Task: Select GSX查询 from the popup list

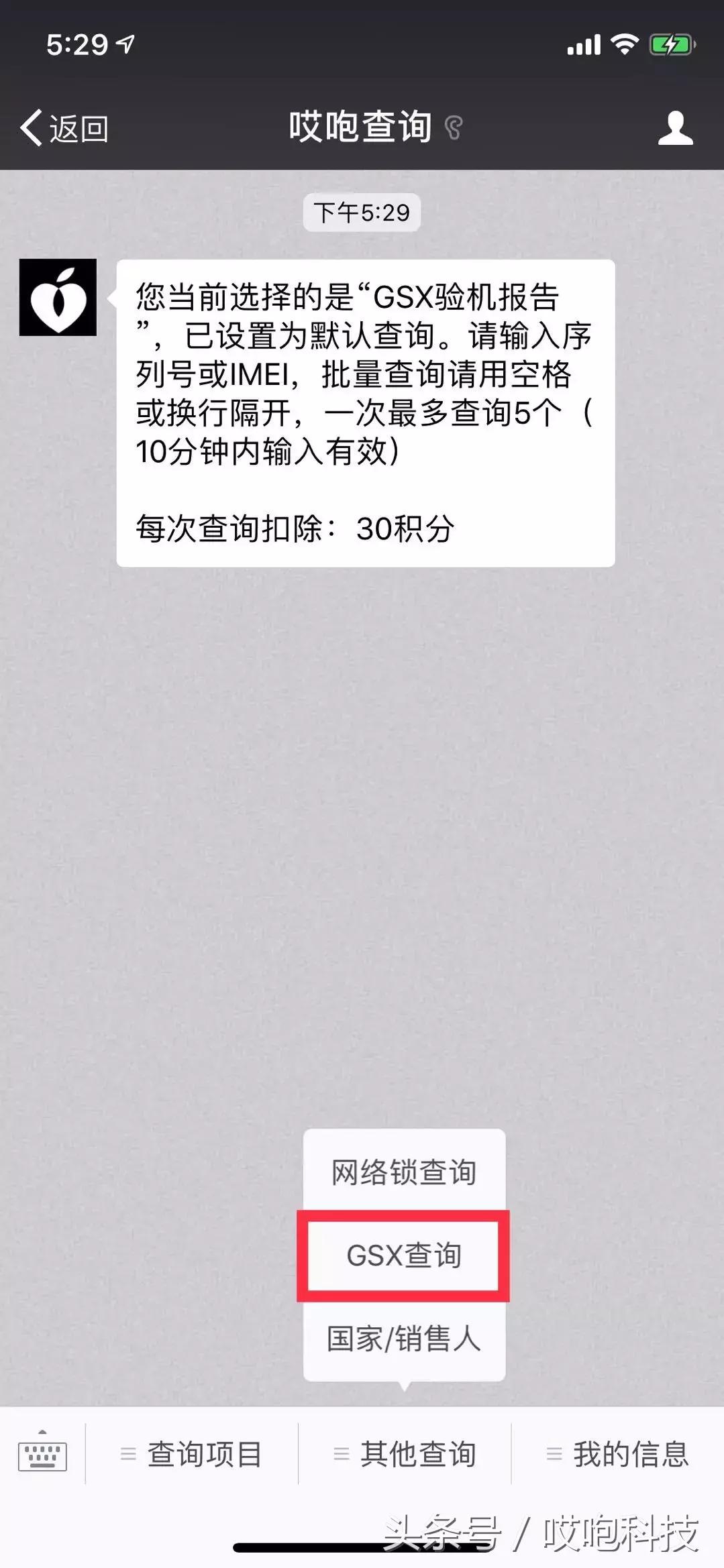Action: tap(405, 1255)
